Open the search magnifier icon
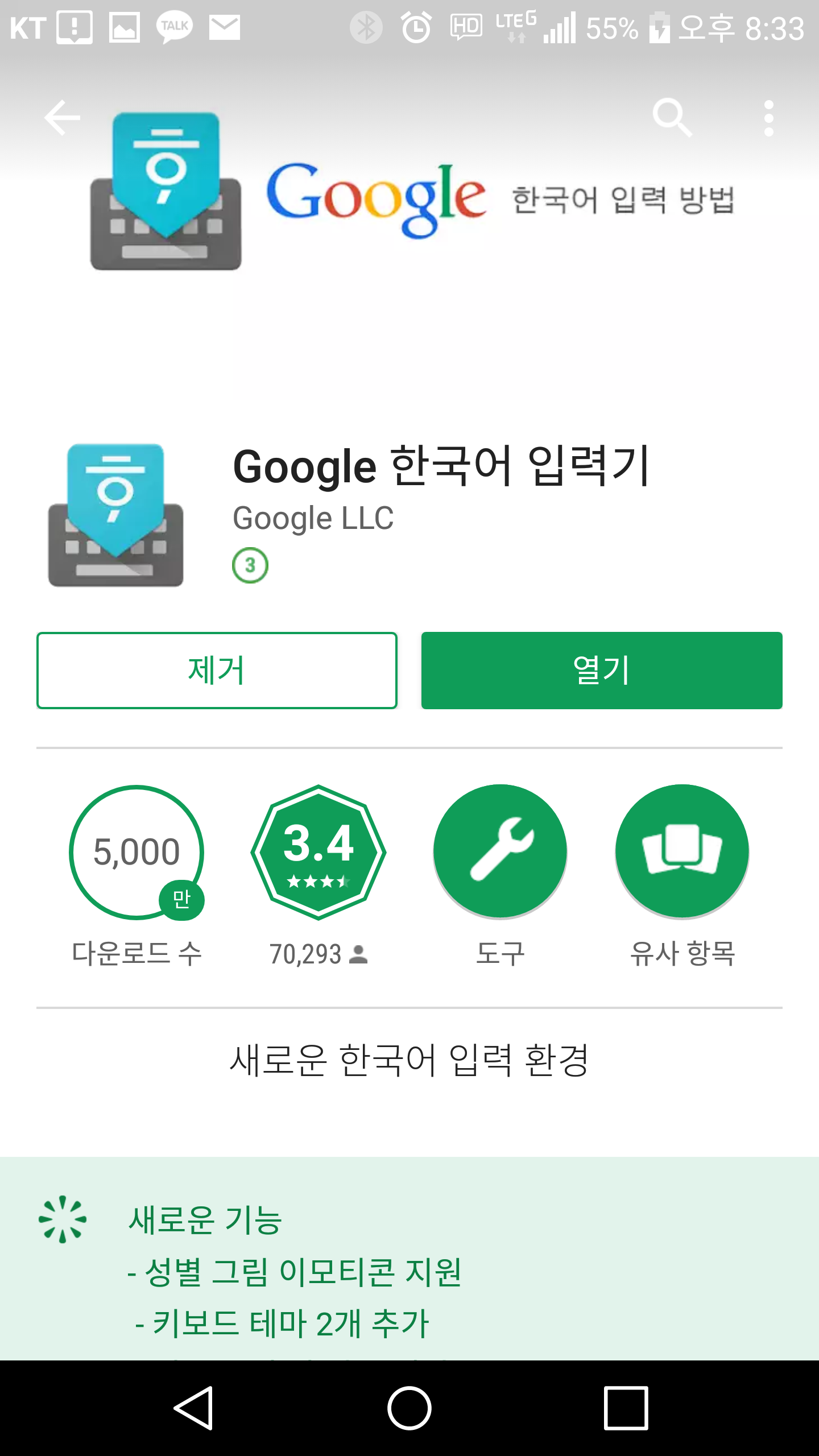Screen dimensions: 819x1456 (672, 118)
